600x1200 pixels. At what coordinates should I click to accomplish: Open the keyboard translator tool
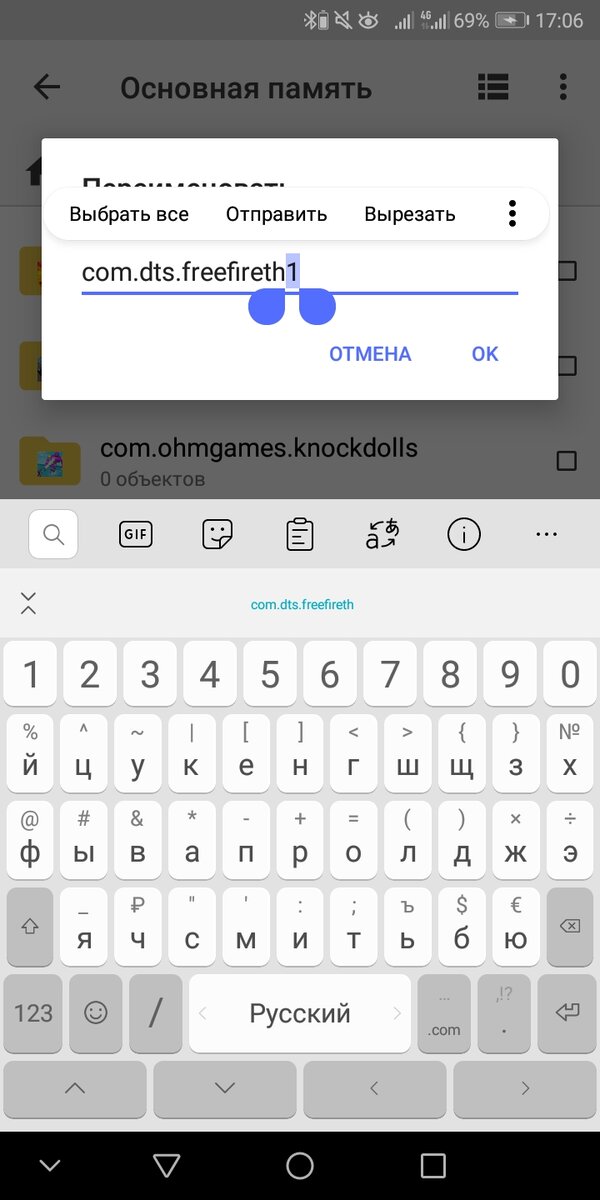coord(381,535)
